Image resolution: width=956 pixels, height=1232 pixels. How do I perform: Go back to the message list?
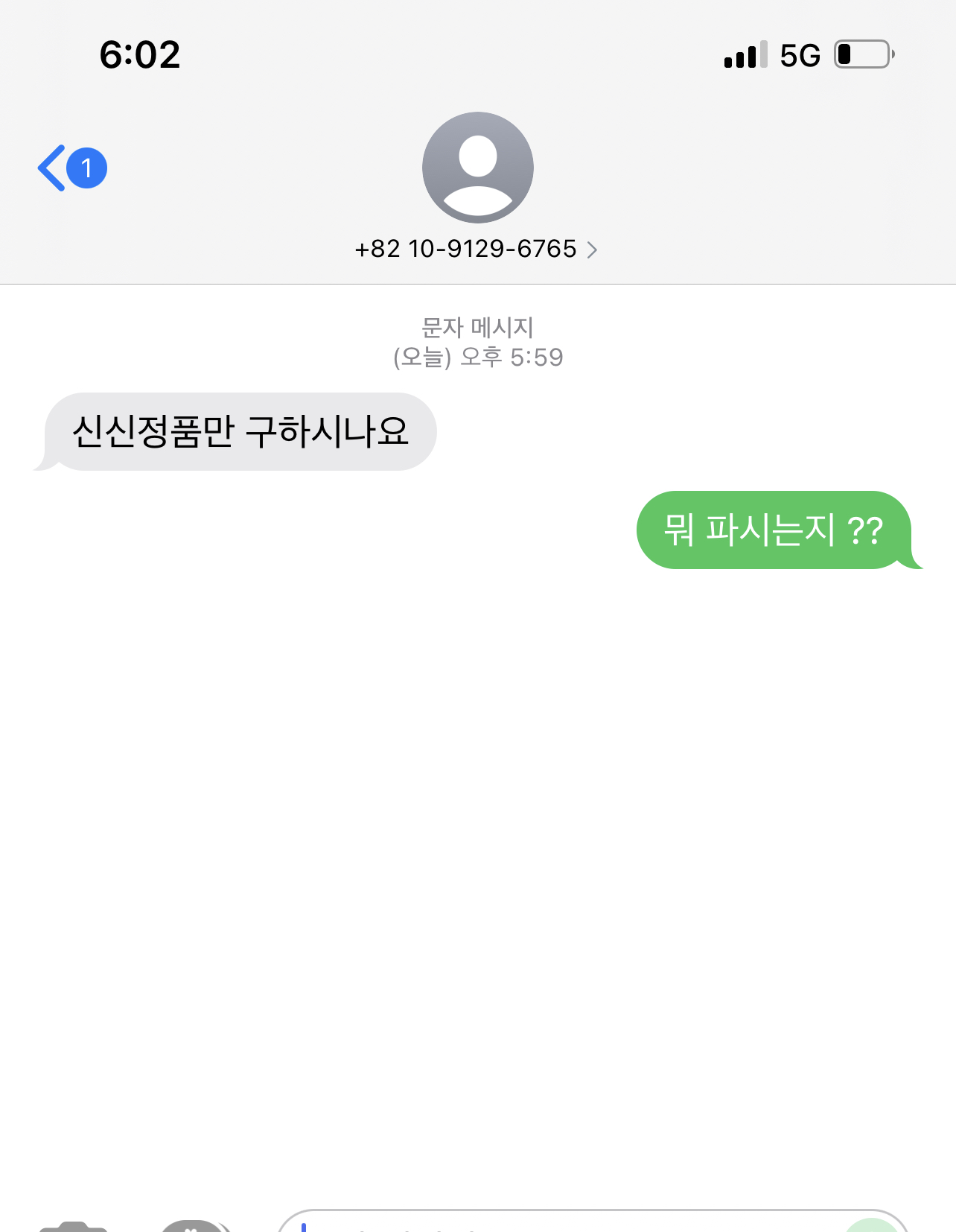tap(71, 168)
